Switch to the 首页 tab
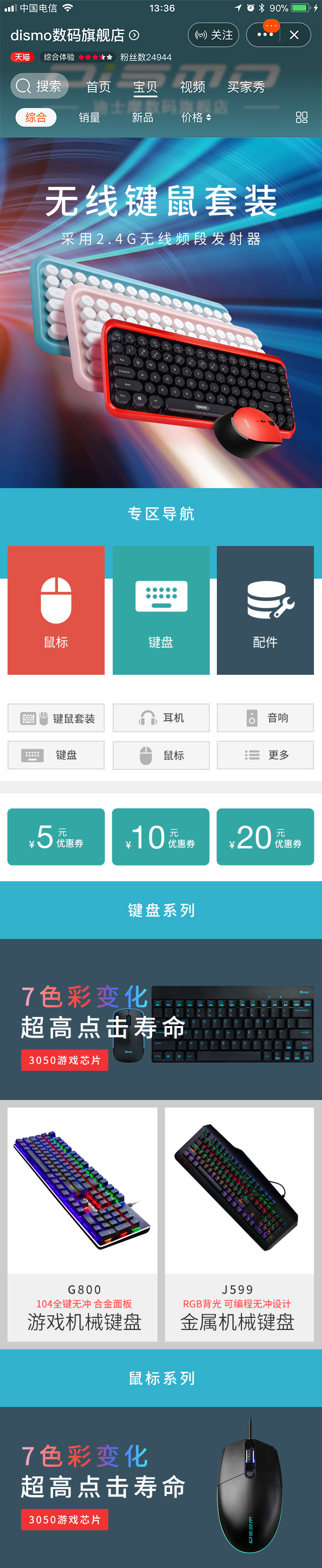Viewport: 322px width, 1568px height. coord(98,87)
